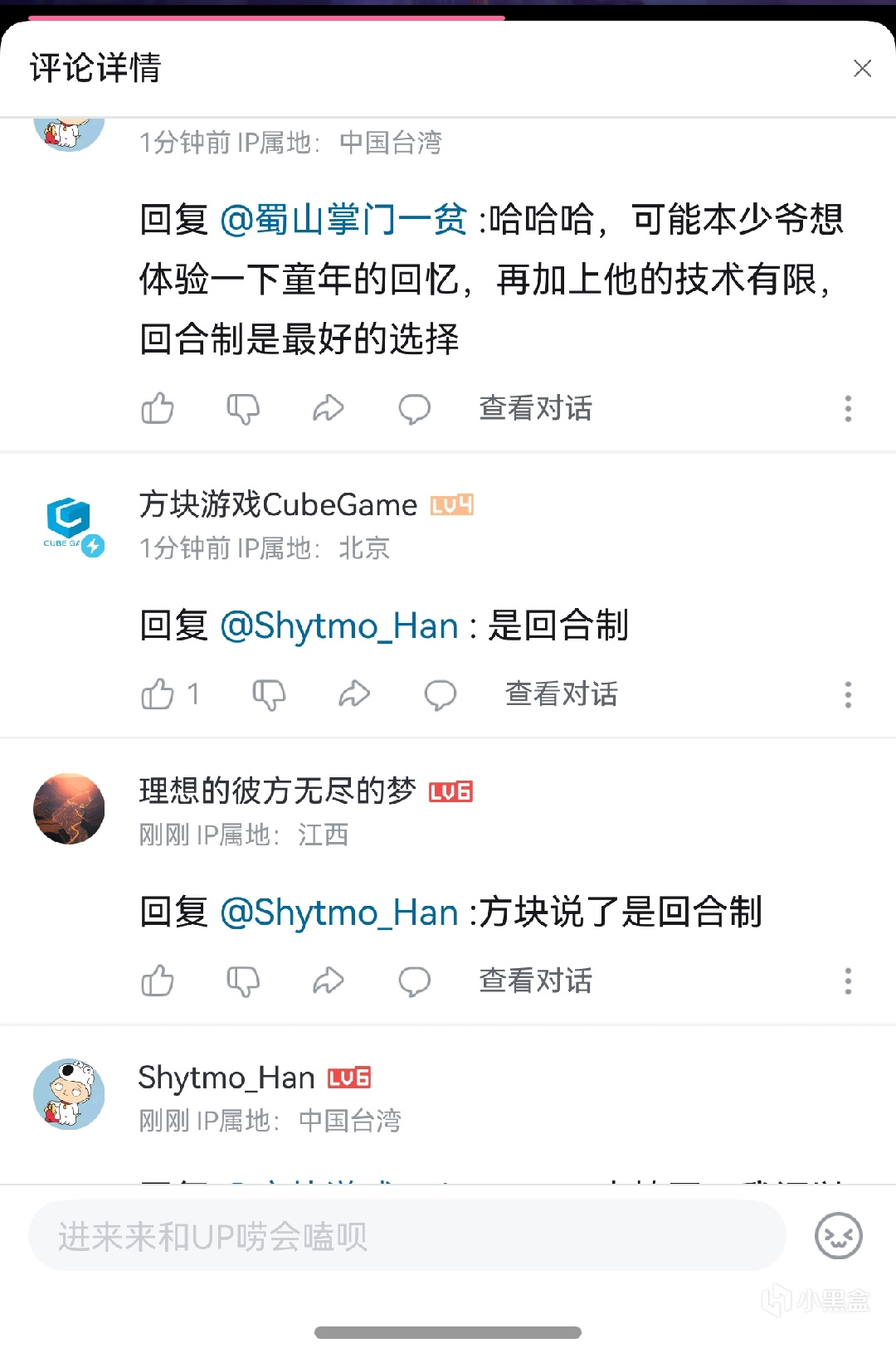Image resolution: width=896 pixels, height=1348 pixels.
Task: Share 理想的彼方无尽的梦's reply
Action: tap(329, 981)
